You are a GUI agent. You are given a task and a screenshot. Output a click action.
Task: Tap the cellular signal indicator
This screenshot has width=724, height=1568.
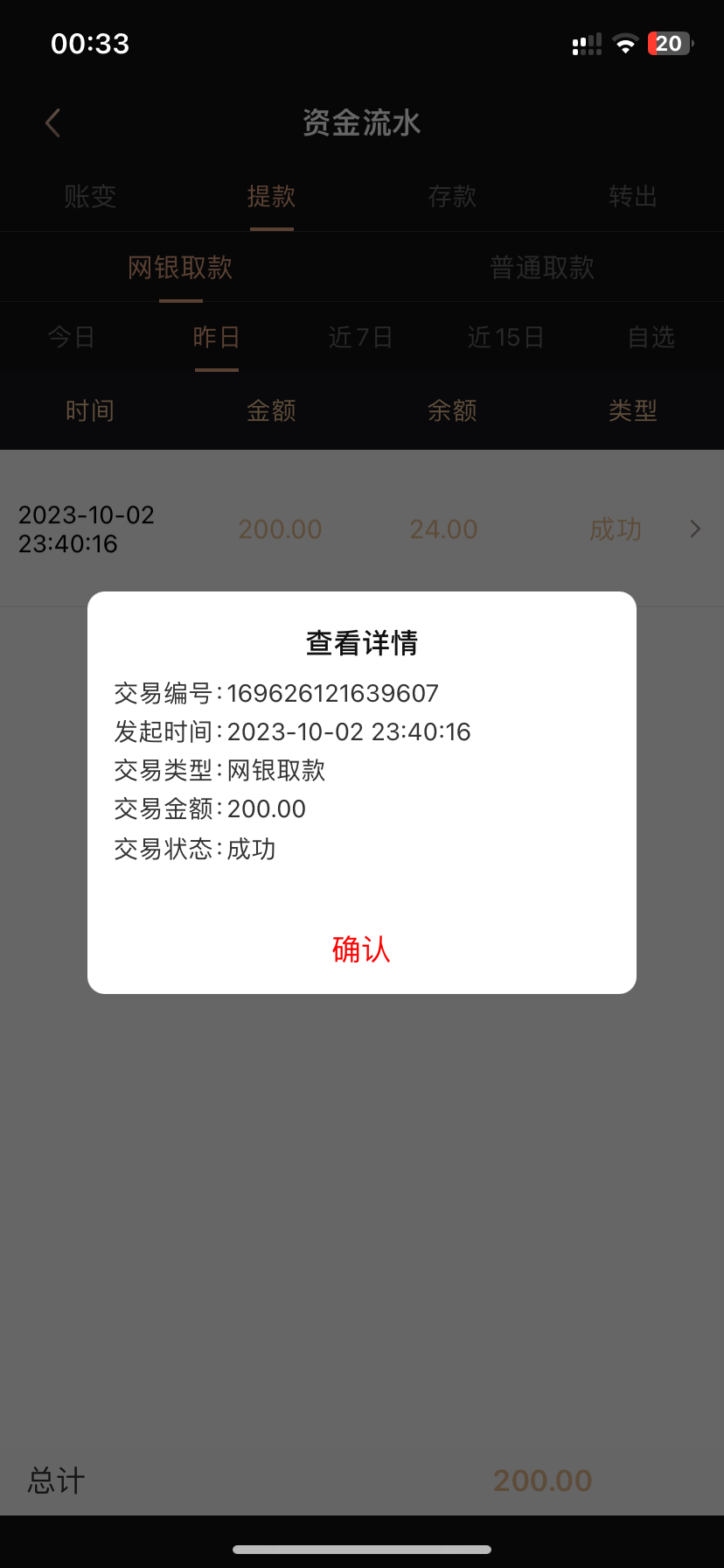pos(585,44)
